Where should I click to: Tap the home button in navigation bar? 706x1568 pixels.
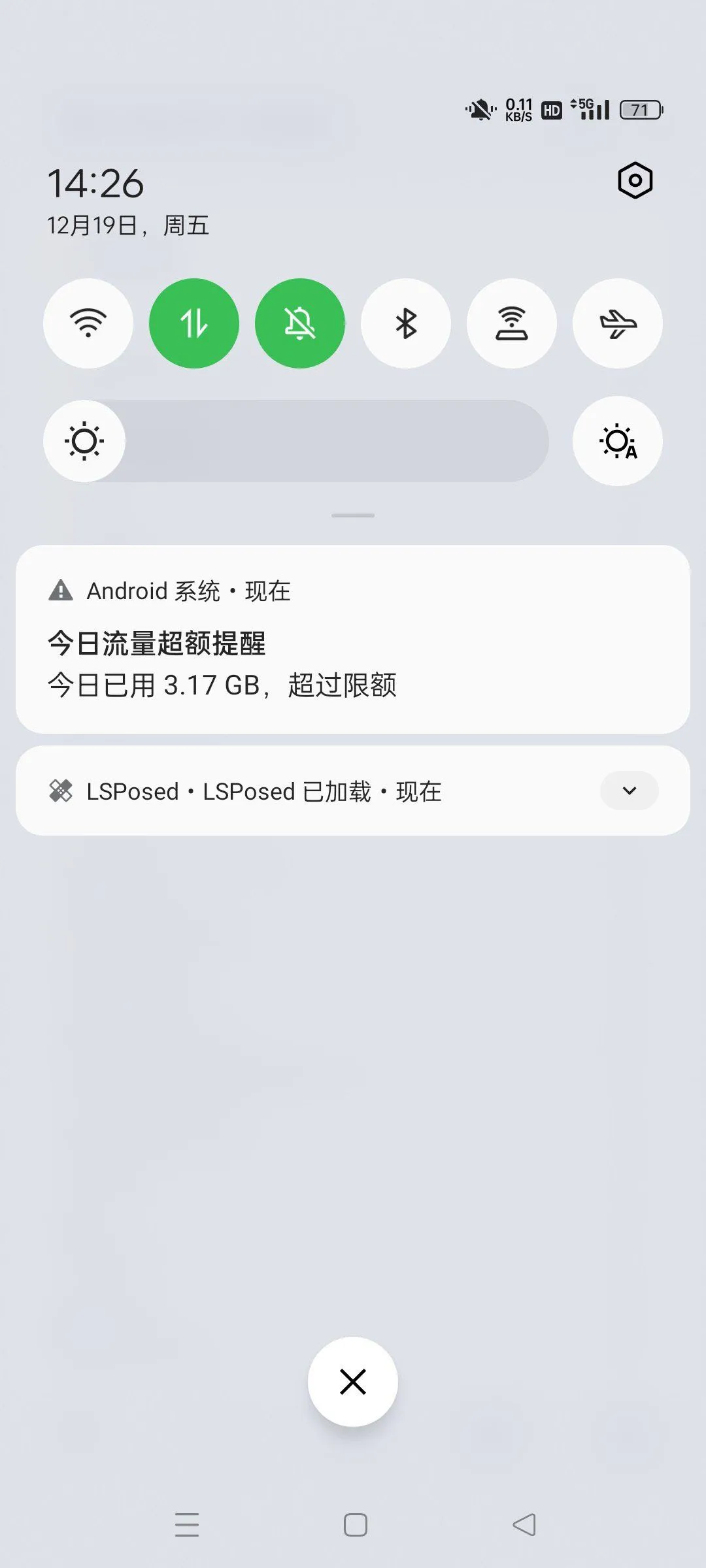[x=353, y=1524]
